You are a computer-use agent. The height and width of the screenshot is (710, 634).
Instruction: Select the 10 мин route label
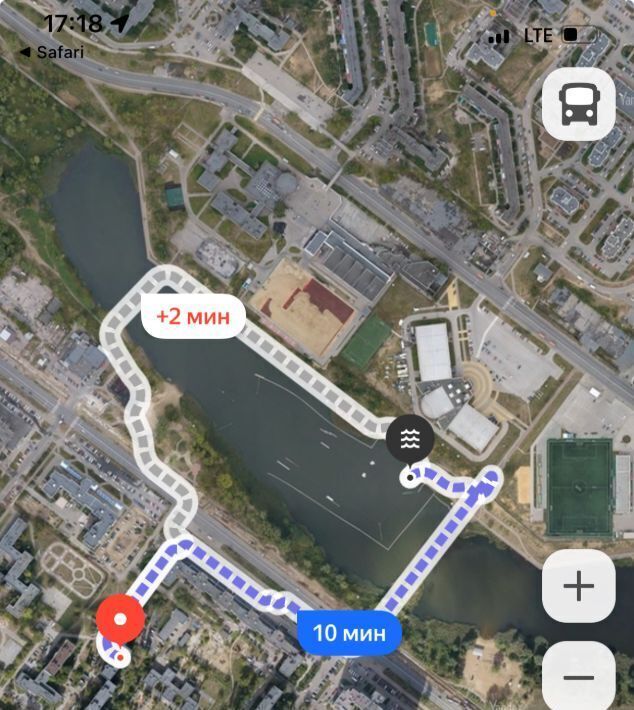click(x=349, y=632)
